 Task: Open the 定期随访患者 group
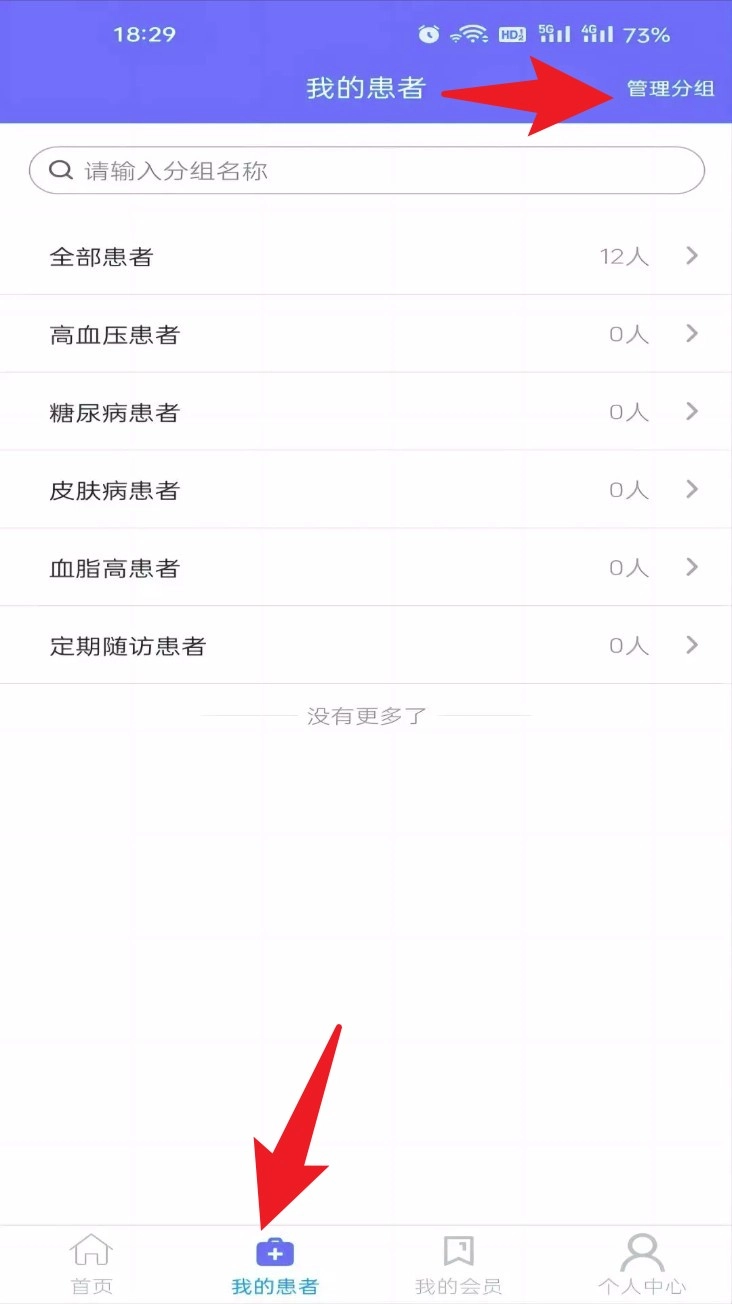click(x=366, y=646)
